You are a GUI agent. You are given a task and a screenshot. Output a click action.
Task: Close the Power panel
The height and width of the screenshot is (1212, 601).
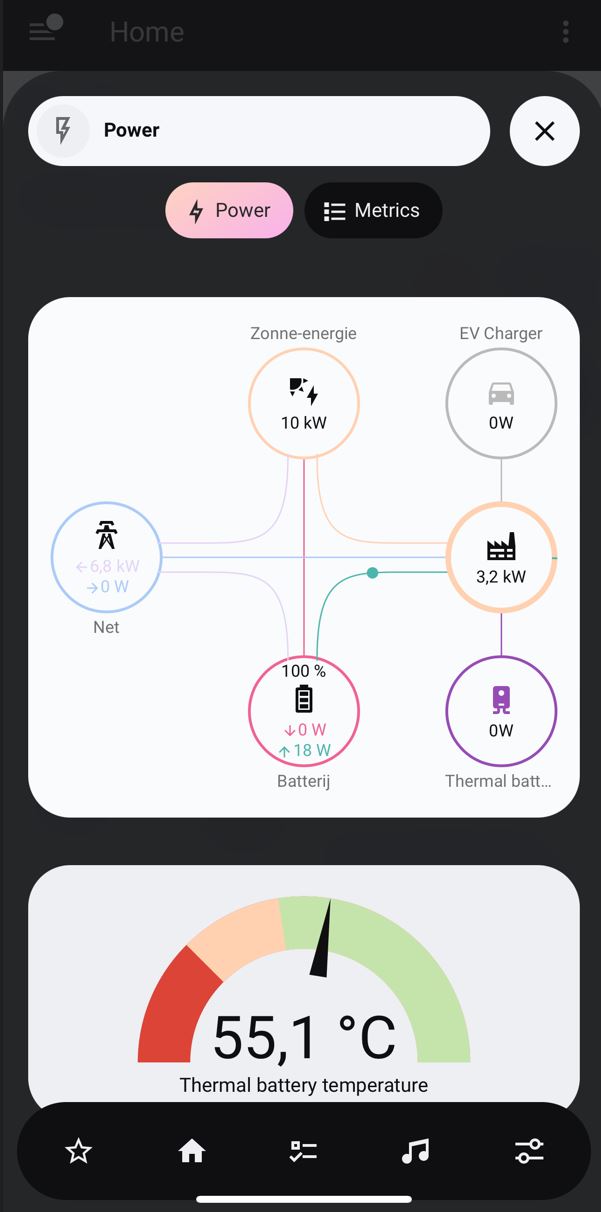[x=544, y=131]
